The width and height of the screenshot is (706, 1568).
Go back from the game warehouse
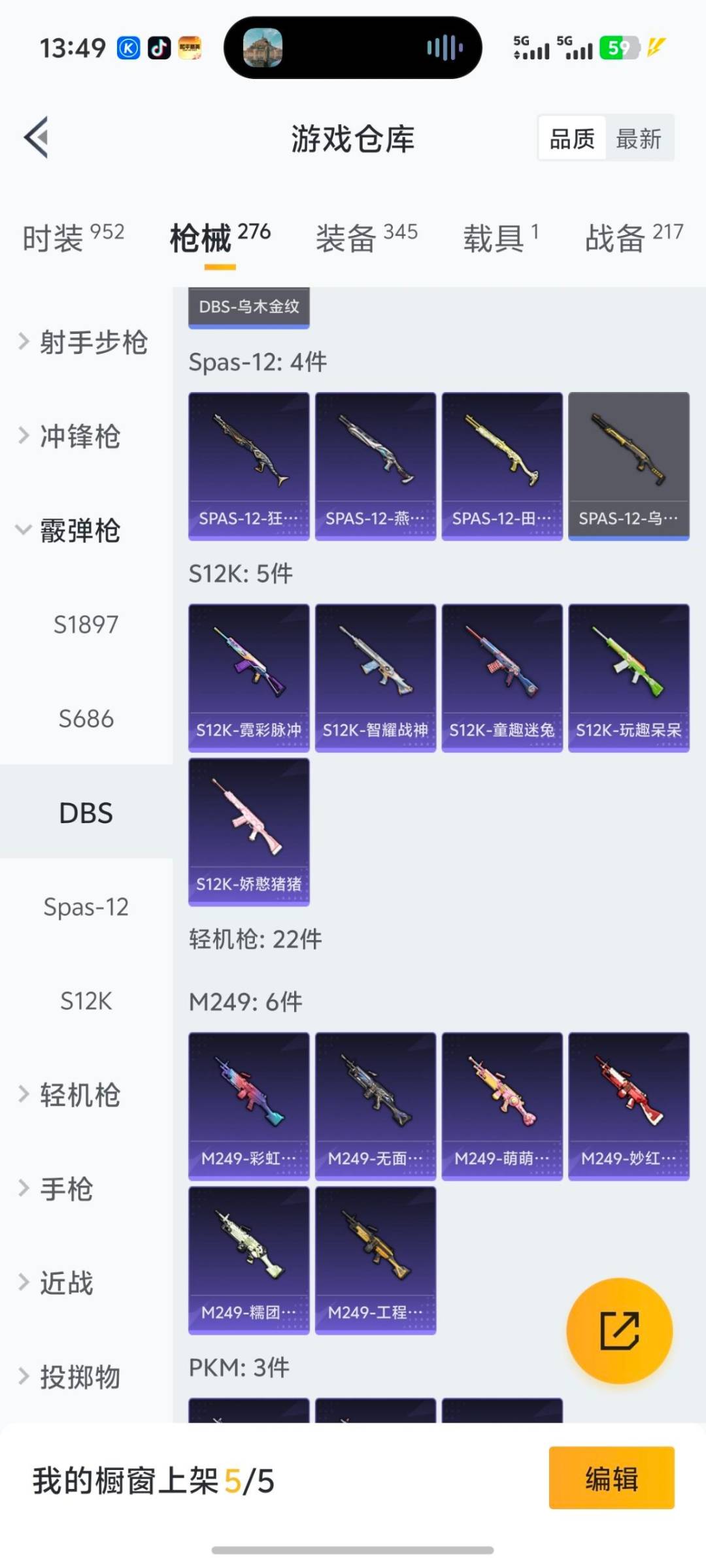(37, 138)
